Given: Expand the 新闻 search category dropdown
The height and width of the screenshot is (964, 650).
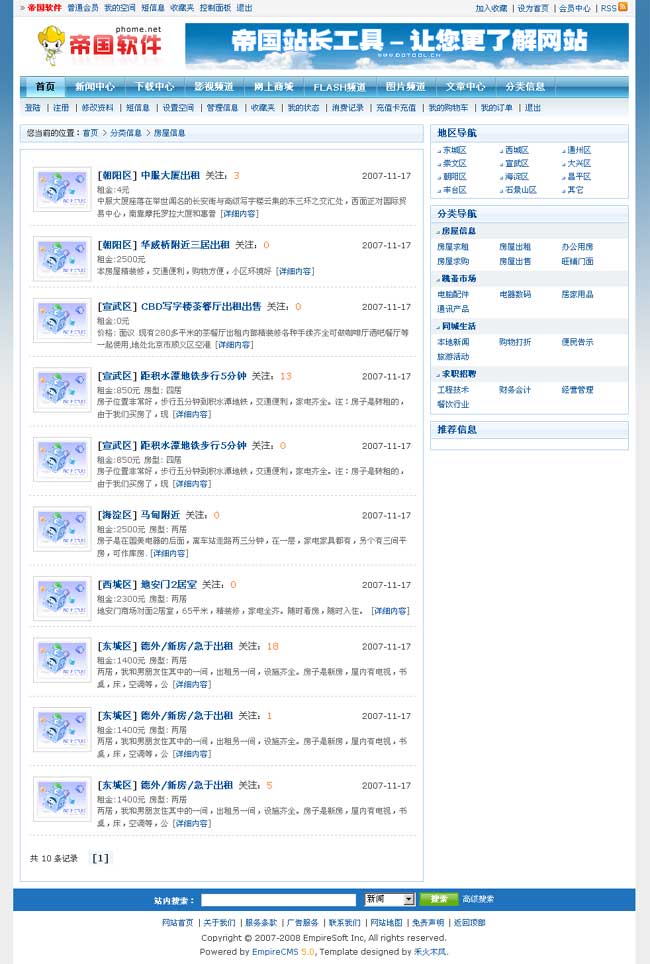Looking at the screenshot, I should click(389, 899).
